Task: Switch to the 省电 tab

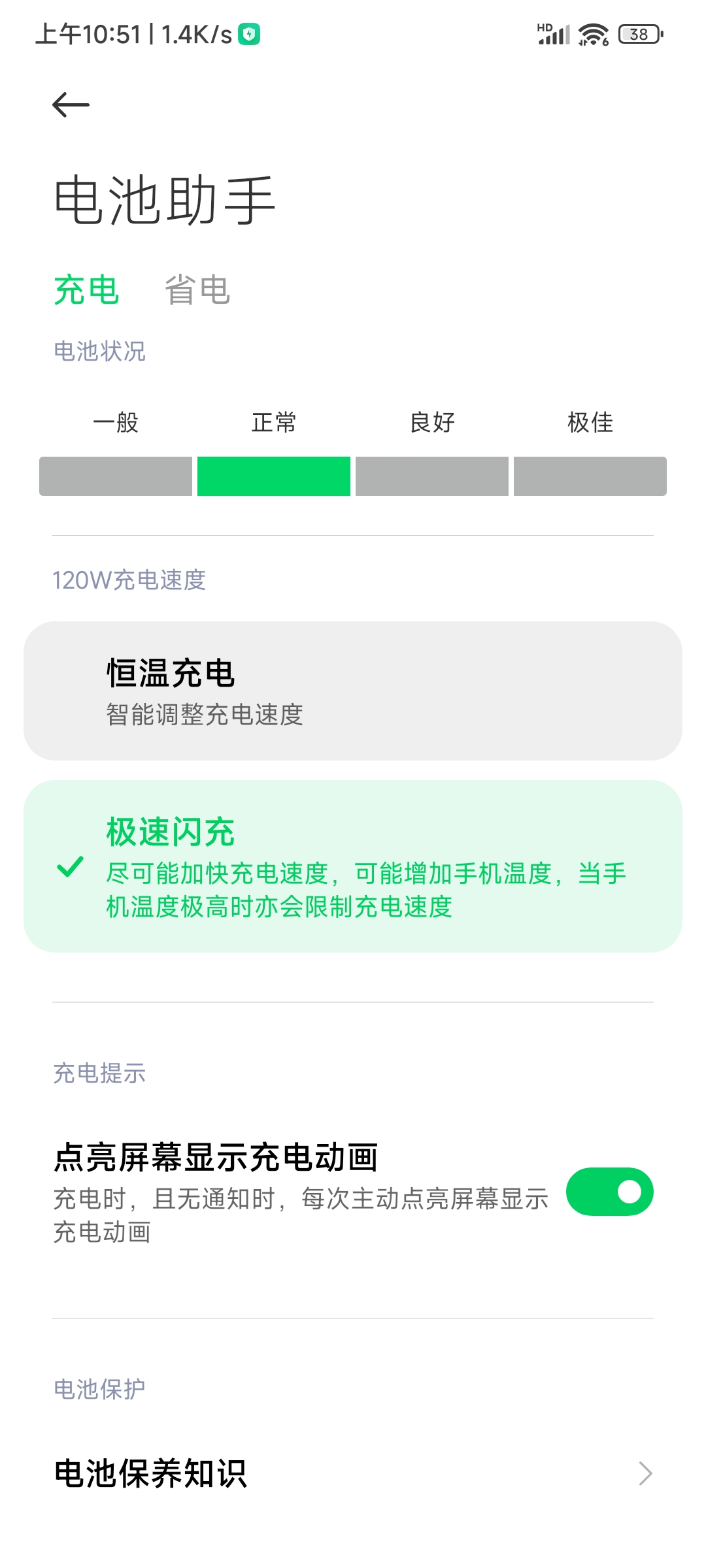Action: click(x=197, y=289)
